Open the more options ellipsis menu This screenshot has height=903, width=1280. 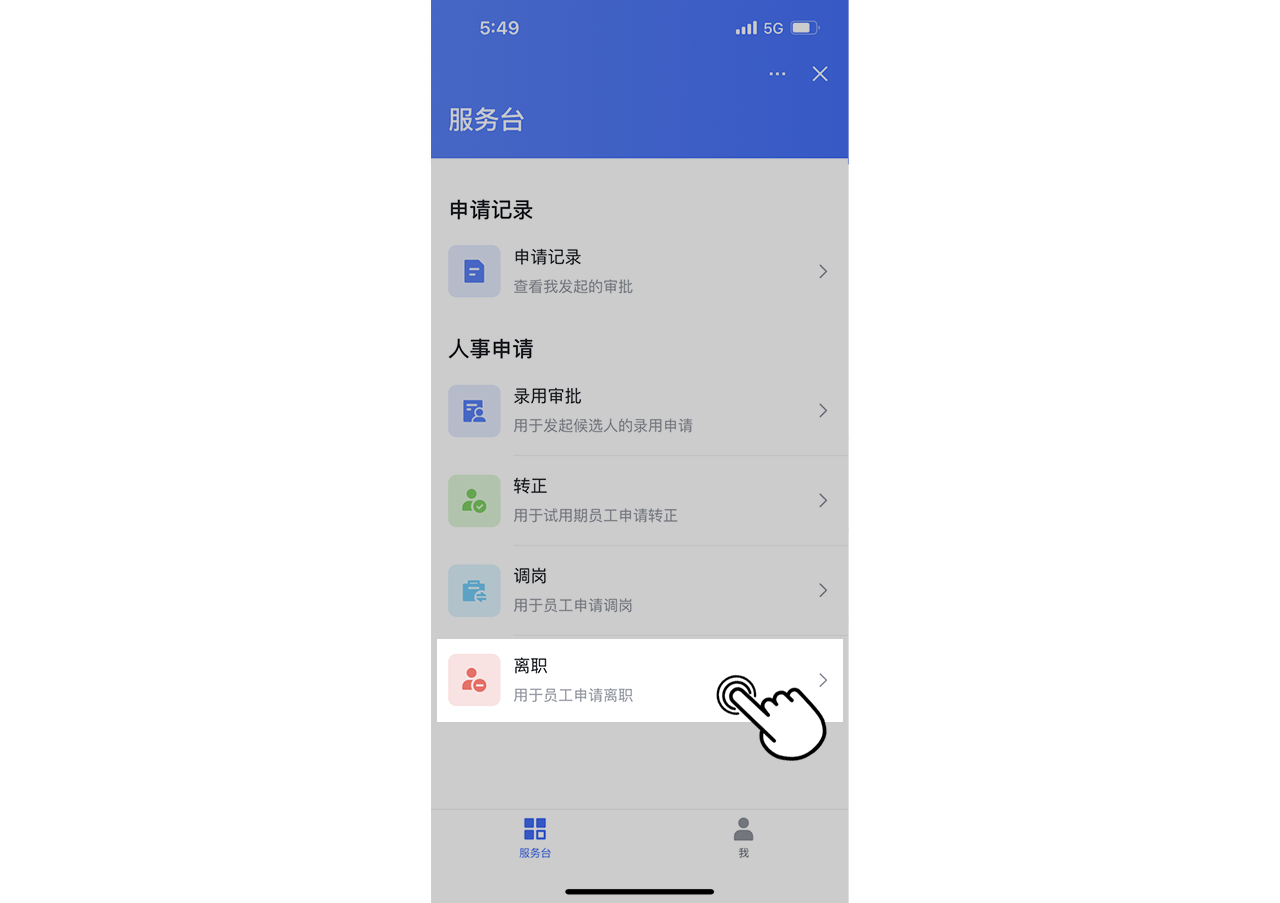[x=777, y=74]
